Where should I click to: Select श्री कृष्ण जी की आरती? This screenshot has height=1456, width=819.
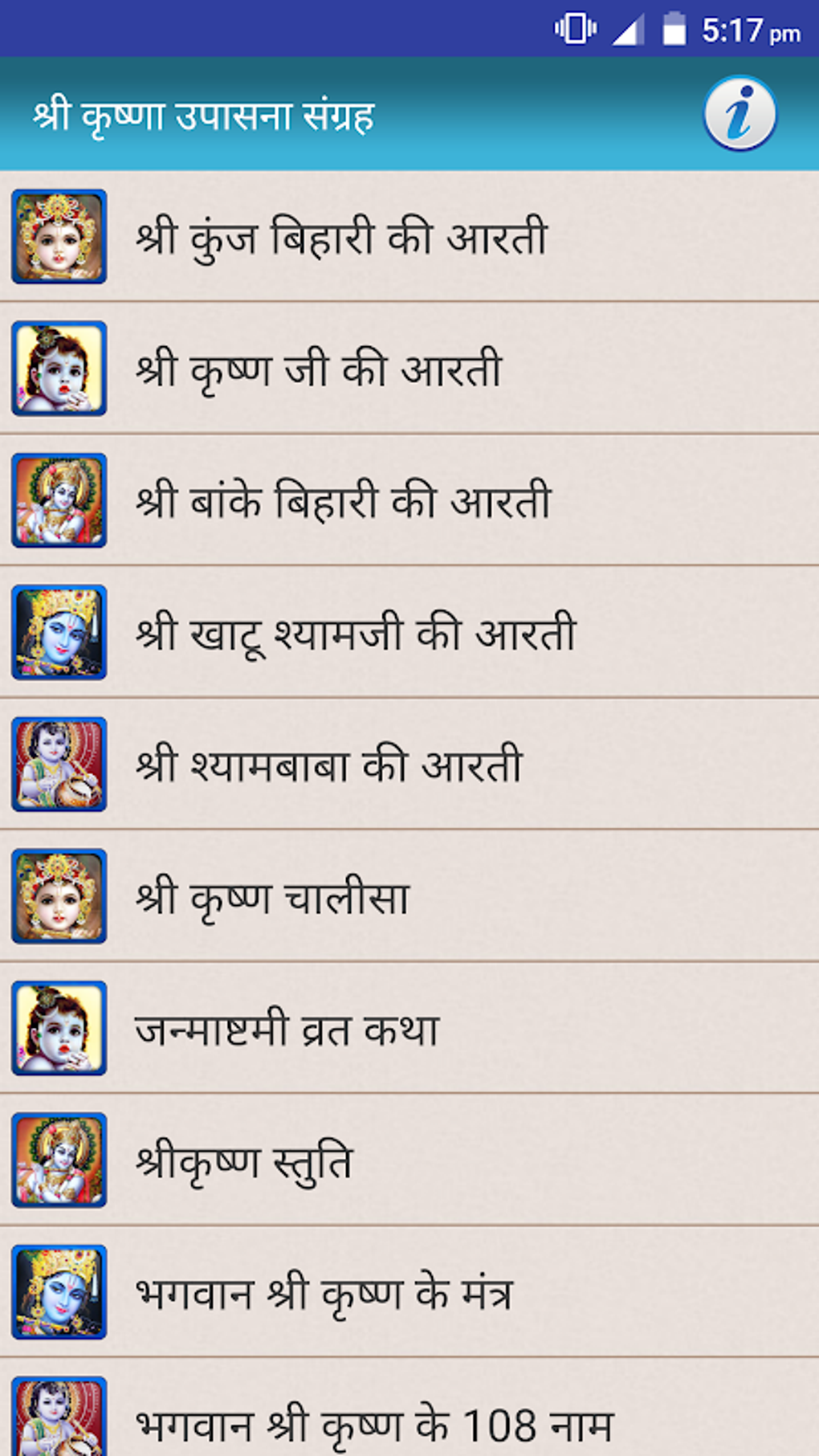pyautogui.click(x=319, y=369)
